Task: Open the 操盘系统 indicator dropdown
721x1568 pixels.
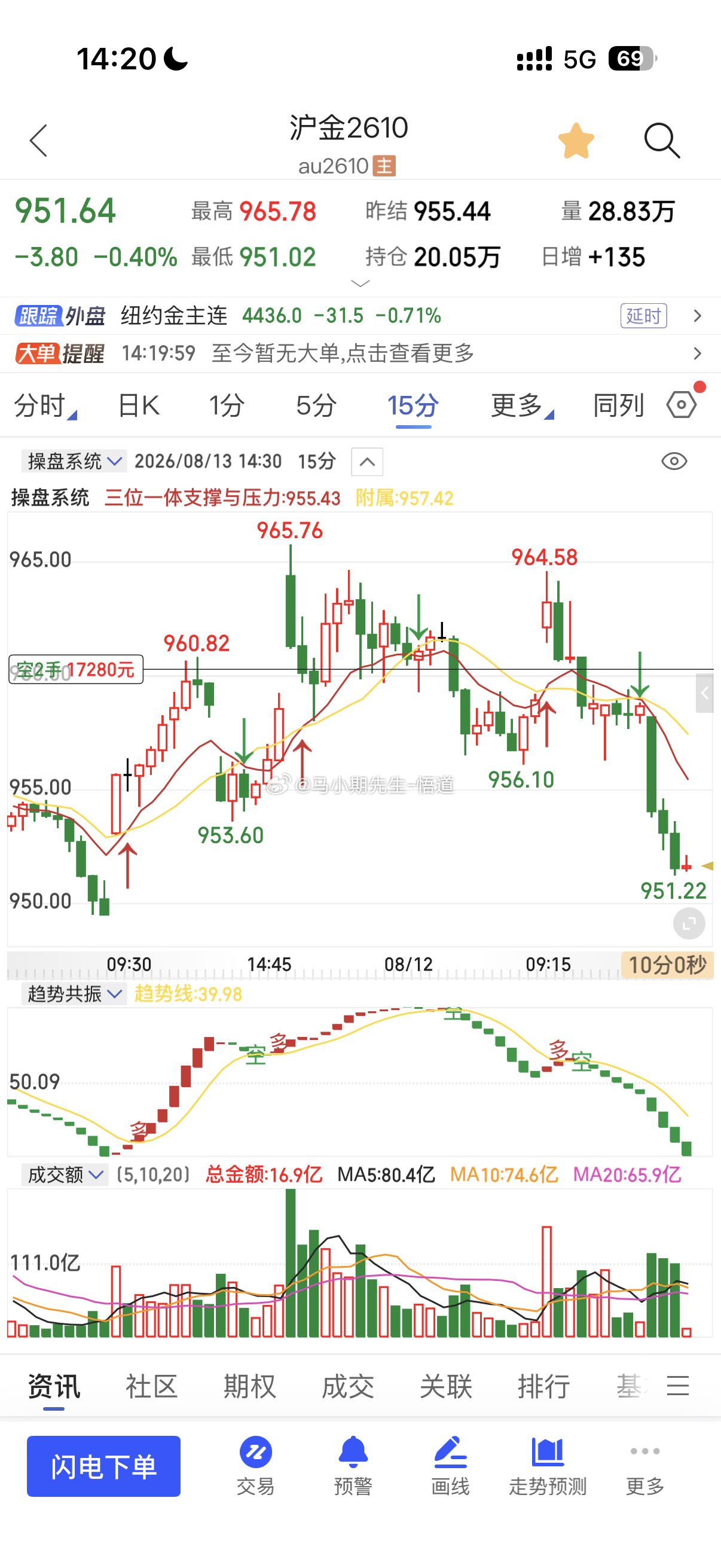Action: tap(74, 461)
